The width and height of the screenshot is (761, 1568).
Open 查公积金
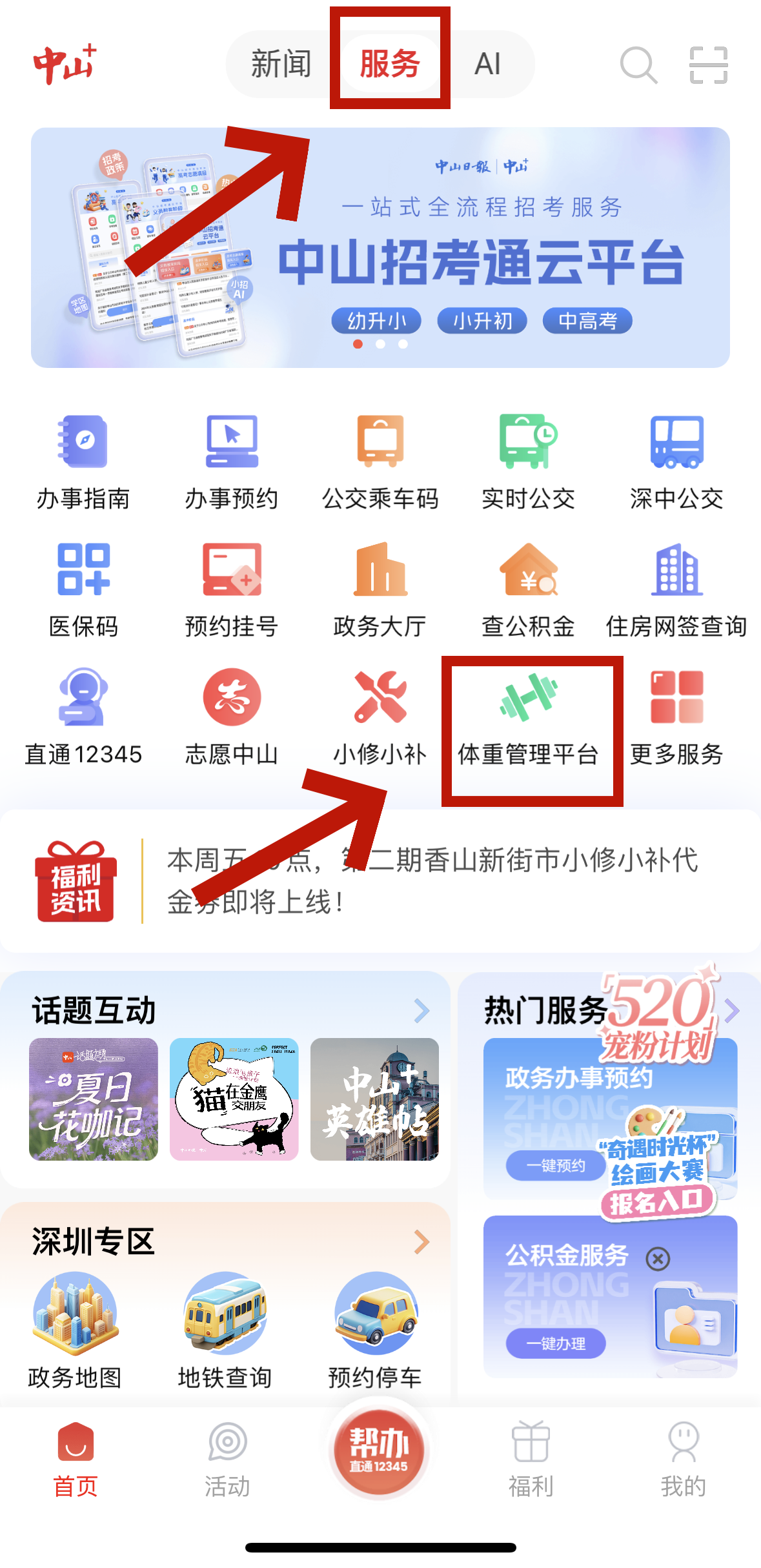point(528,589)
